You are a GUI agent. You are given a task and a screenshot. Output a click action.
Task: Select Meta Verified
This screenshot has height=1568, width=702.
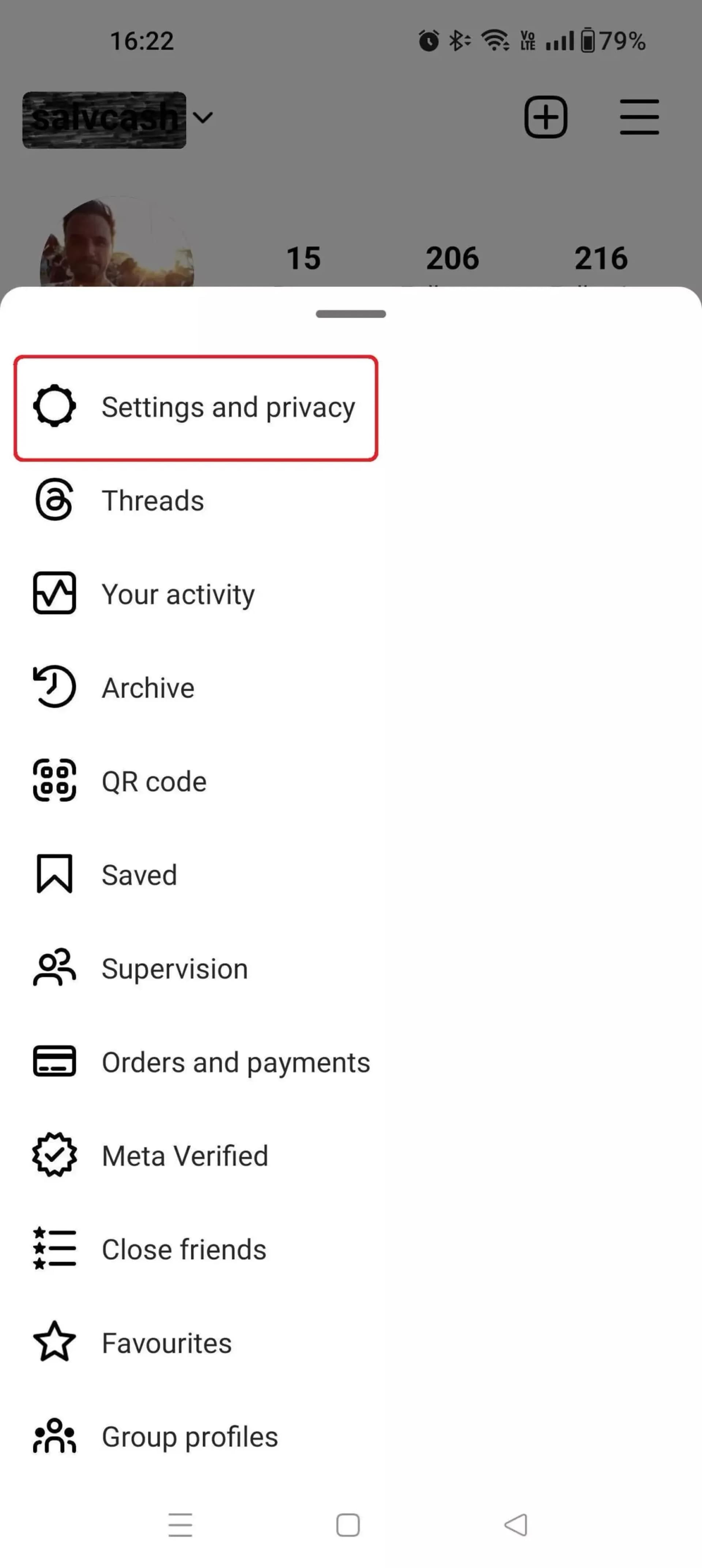[185, 1156]
